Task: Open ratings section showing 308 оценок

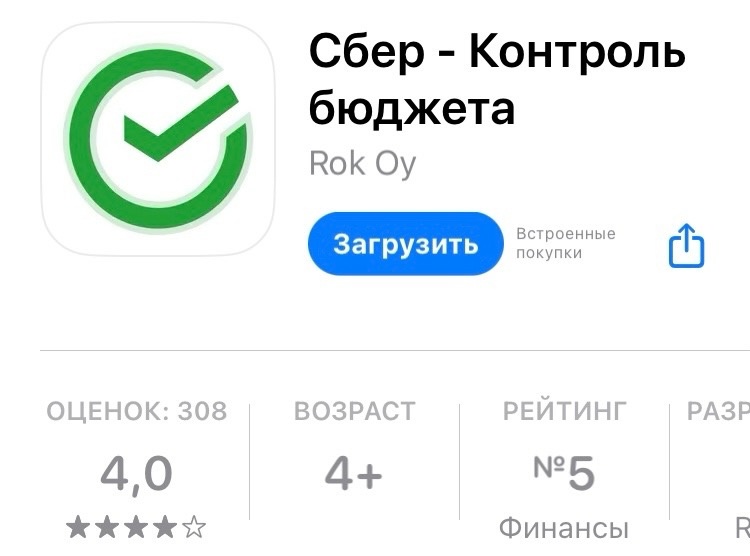Action: pyautogui.click(x=137, y=470)
